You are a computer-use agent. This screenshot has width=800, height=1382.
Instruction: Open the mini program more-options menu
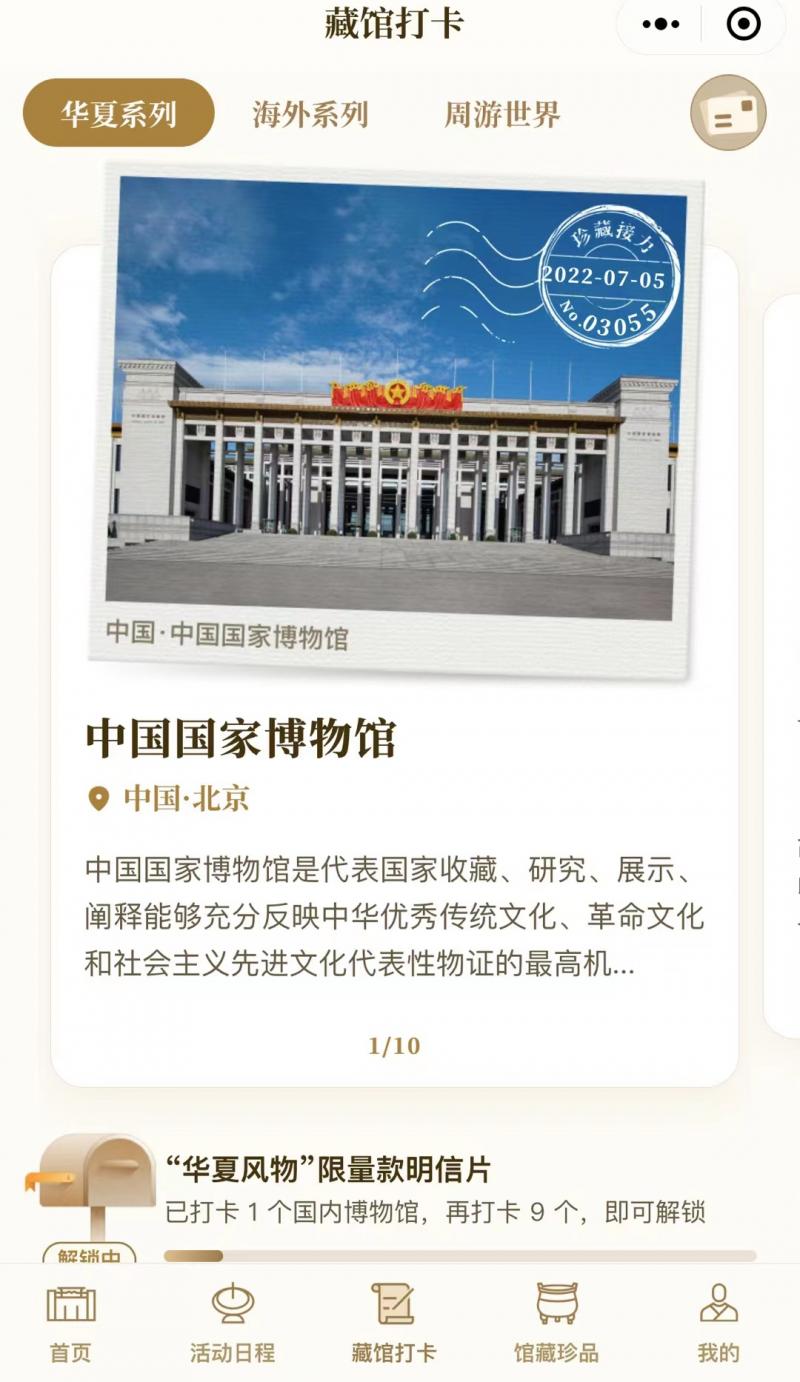661,25
